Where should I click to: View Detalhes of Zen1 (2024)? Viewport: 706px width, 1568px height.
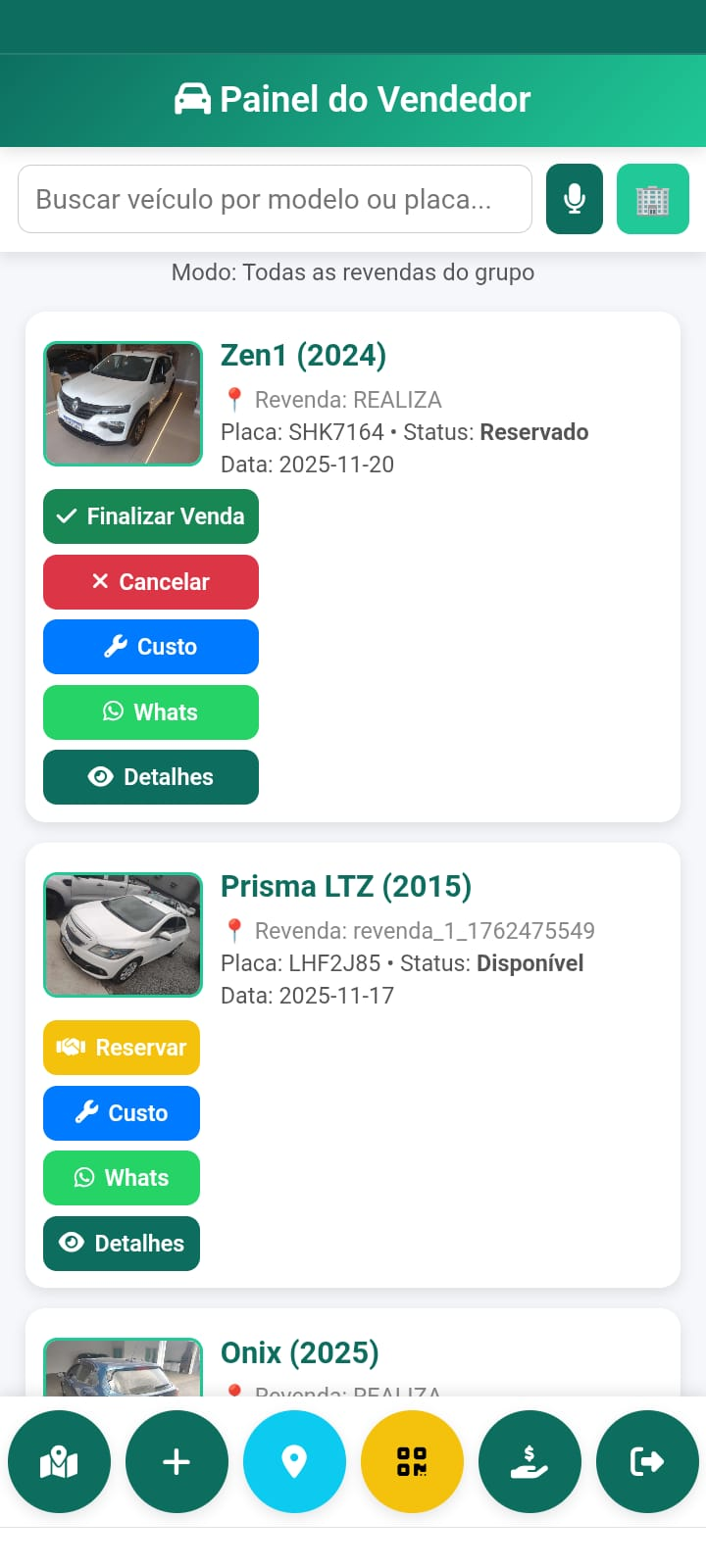pos(151,777)
